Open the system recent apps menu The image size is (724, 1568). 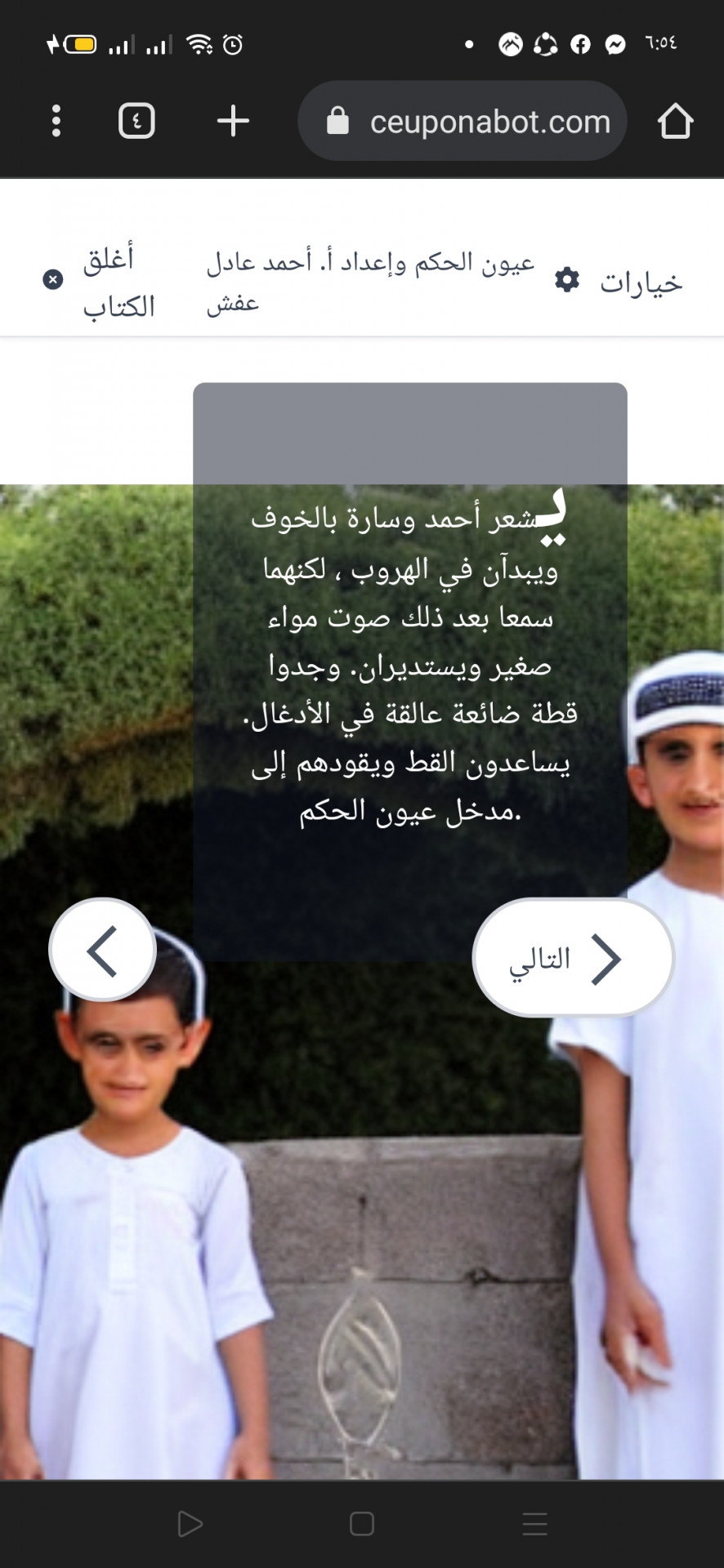[x=534, y=1524]
